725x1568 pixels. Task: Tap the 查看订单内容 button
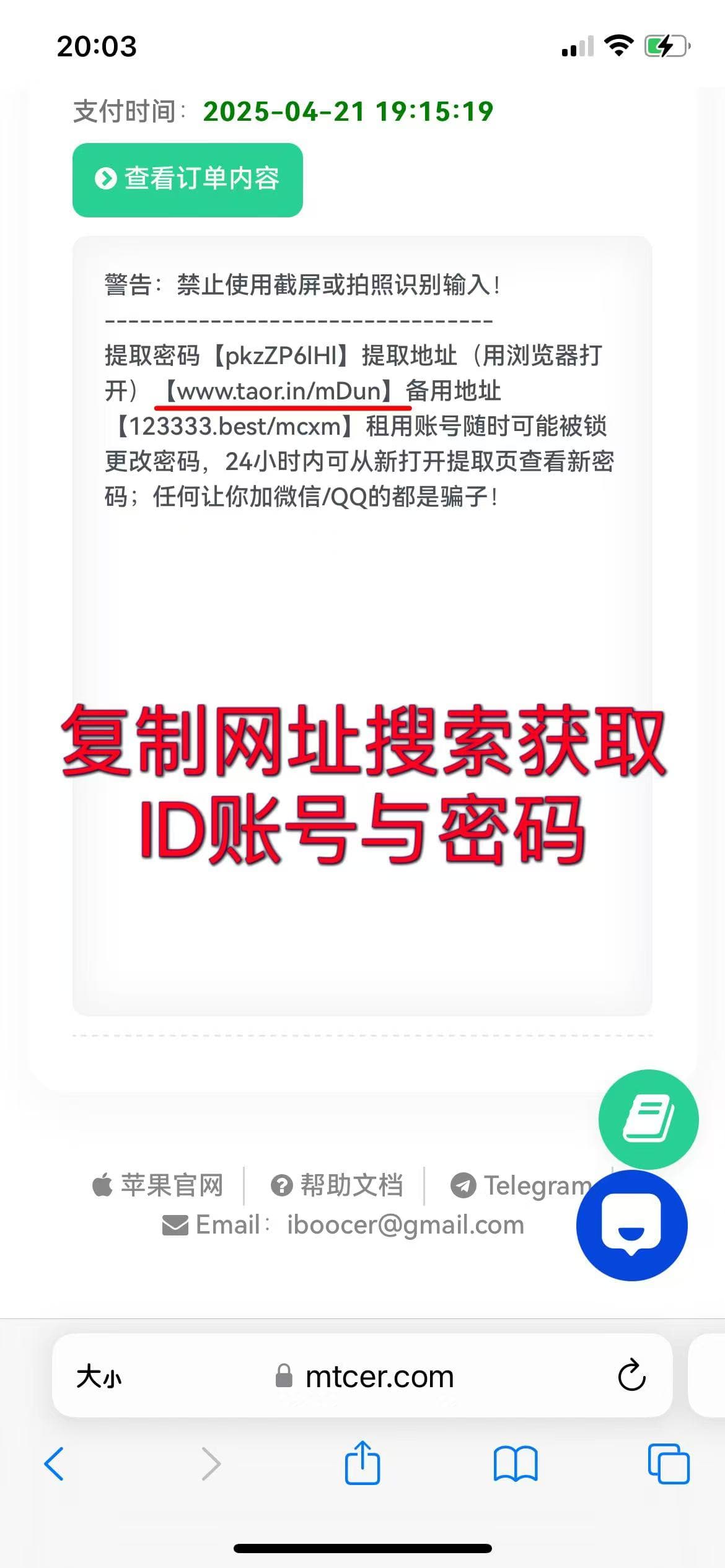click(187, 180)
